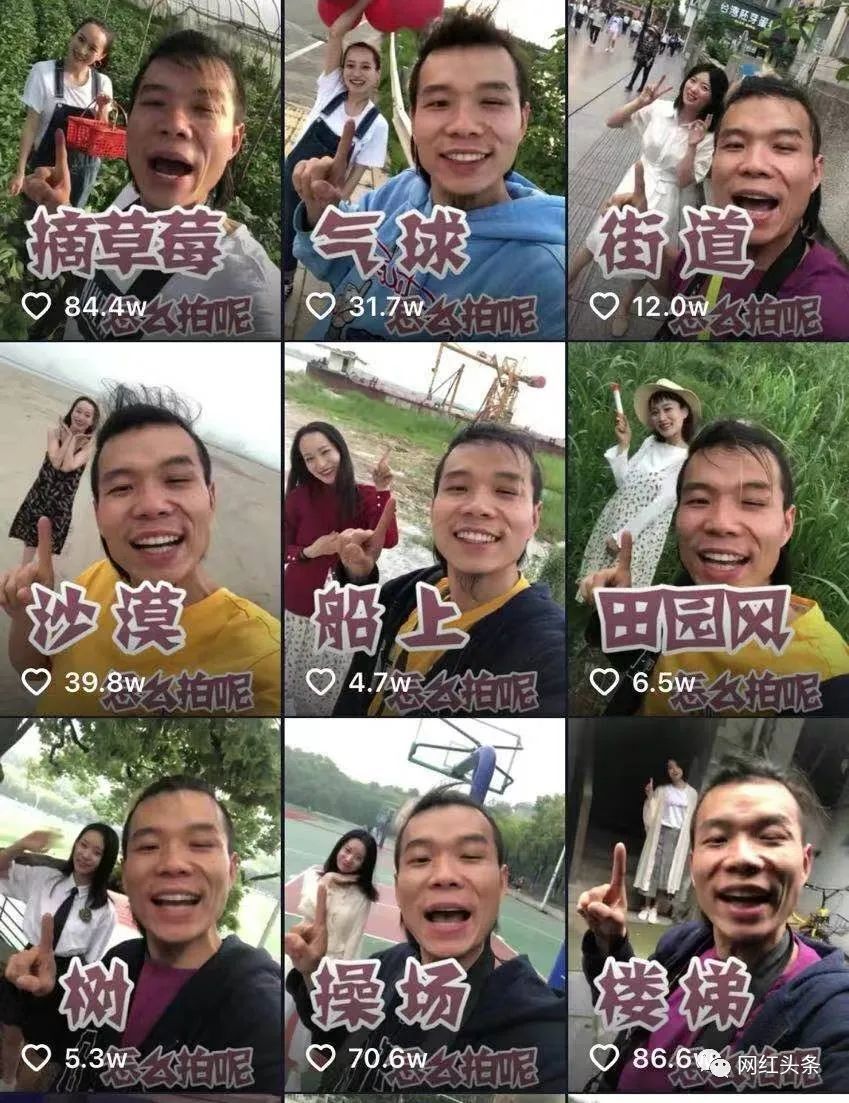The height and width of the screenshot is (1103, 849).
Task: View the 沙漠 video with 39.8w likes
Action: pos(140,530)
